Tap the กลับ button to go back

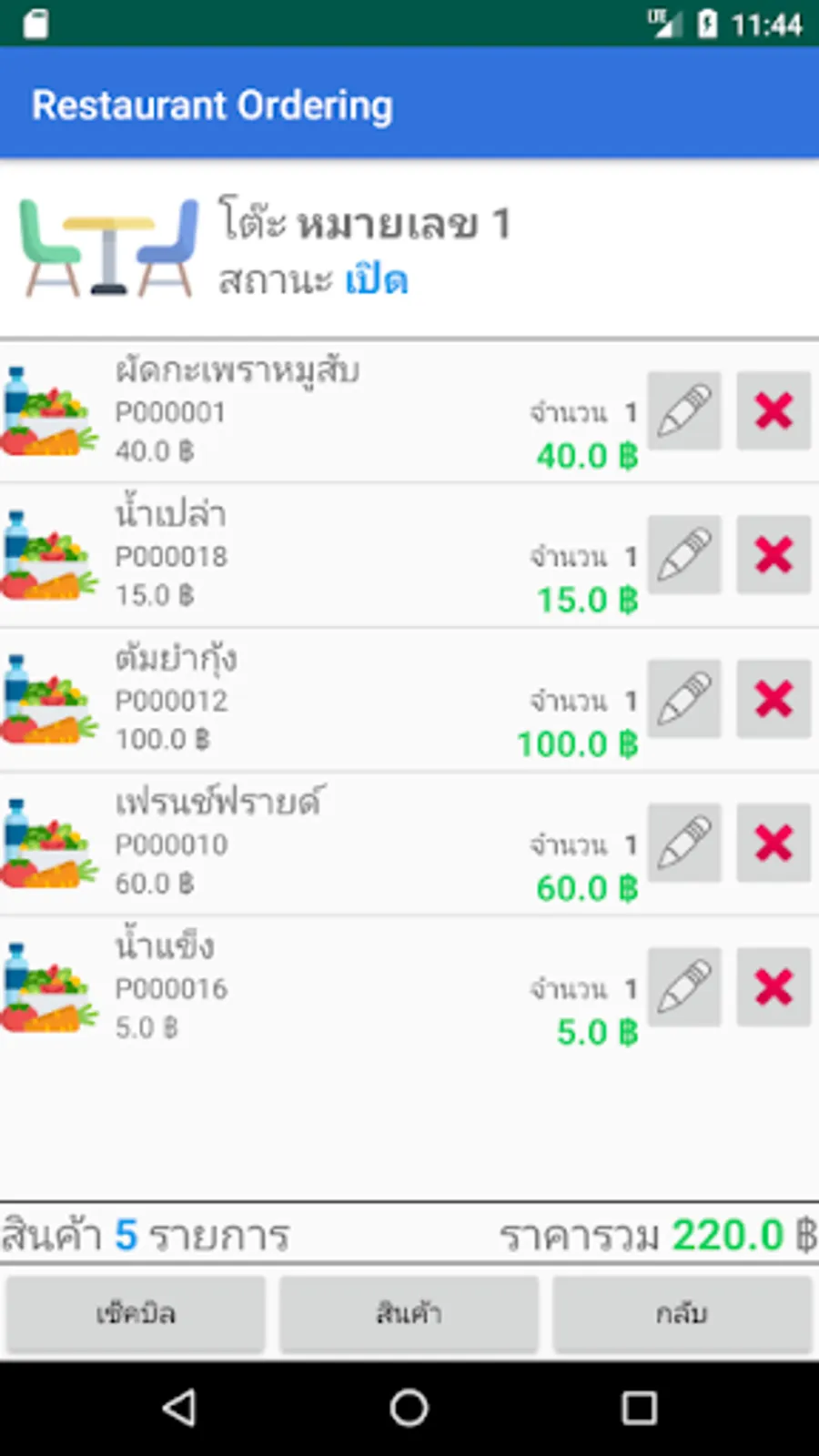[x=682, y=1313]
